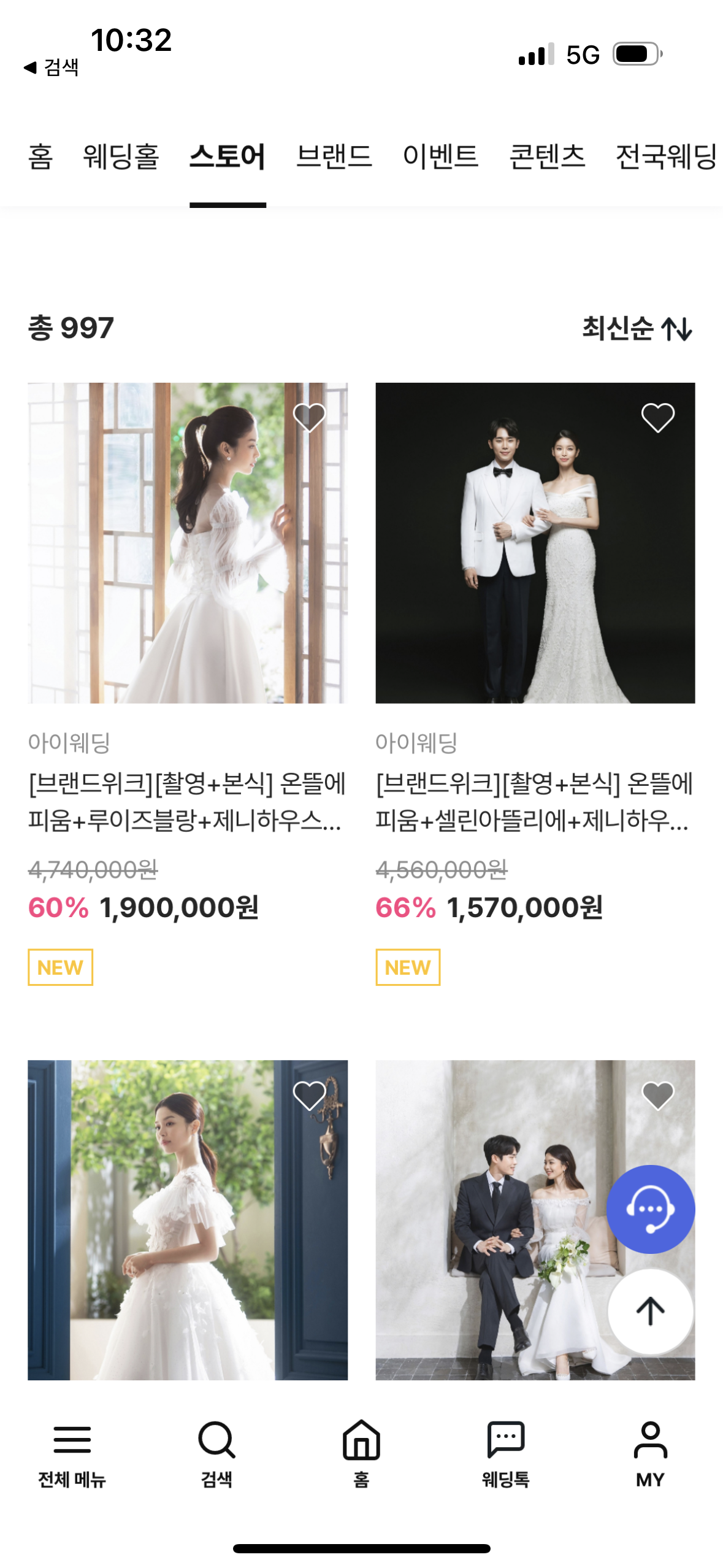Favorite the seated couple photo item
Screen dimensions: 723x1568
click(657, 1095)
